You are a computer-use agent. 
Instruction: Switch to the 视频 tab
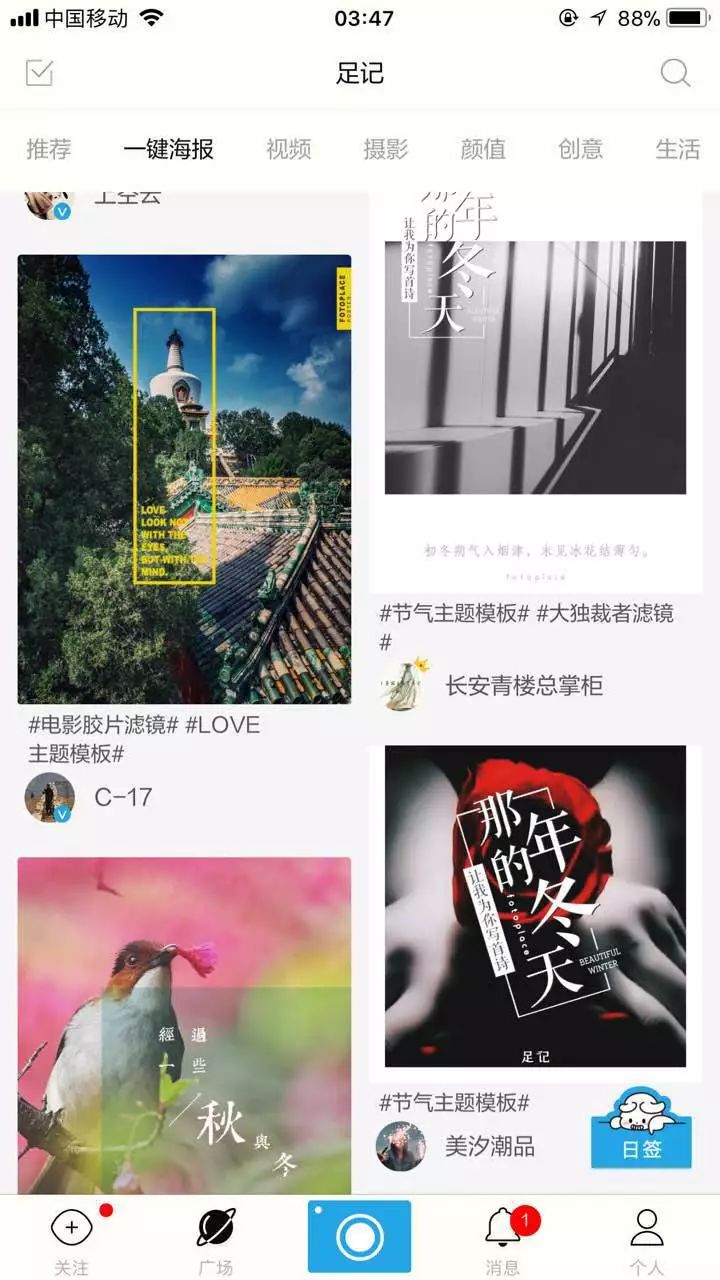click(289, 150)
